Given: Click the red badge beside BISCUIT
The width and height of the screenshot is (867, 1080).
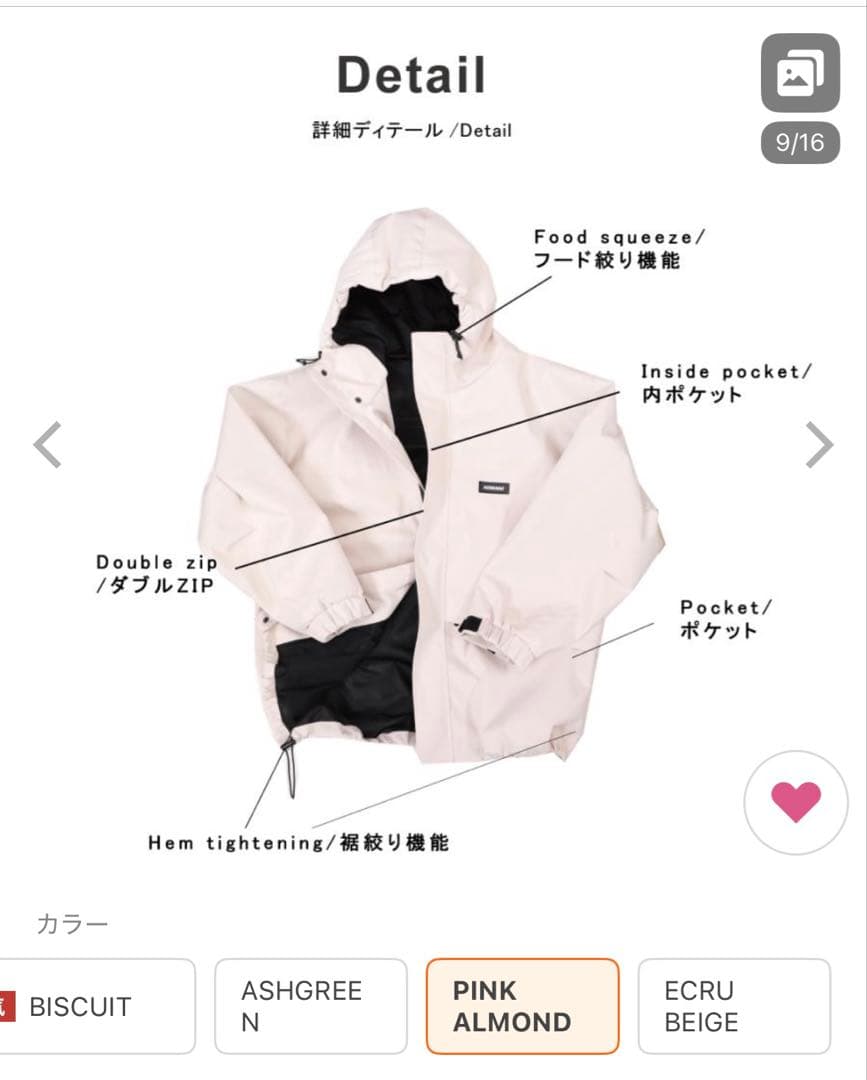Looking at the screenshot, I should 5,1005.
